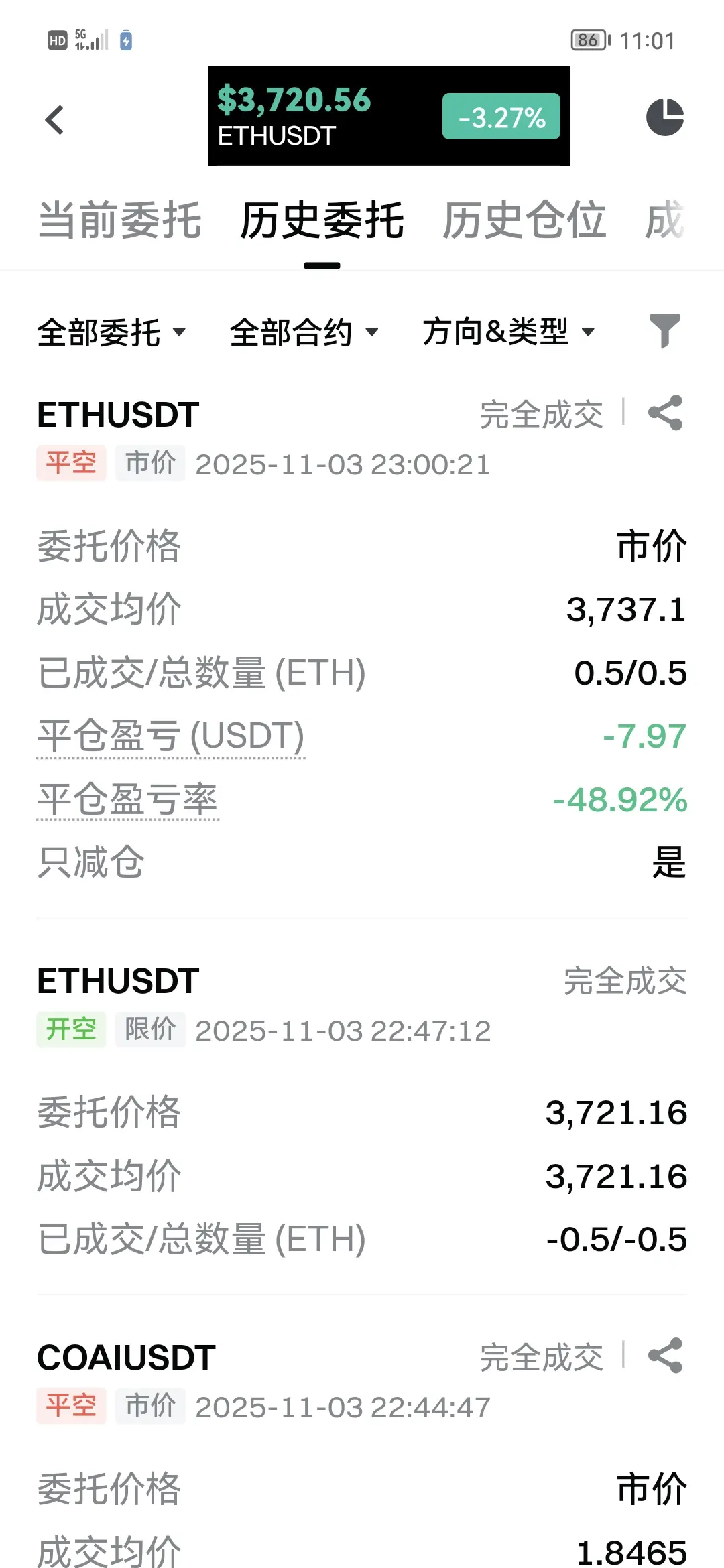Expand the 全部委托 dropdown
The image size is (724, 1568).
[x=111, y=332]
